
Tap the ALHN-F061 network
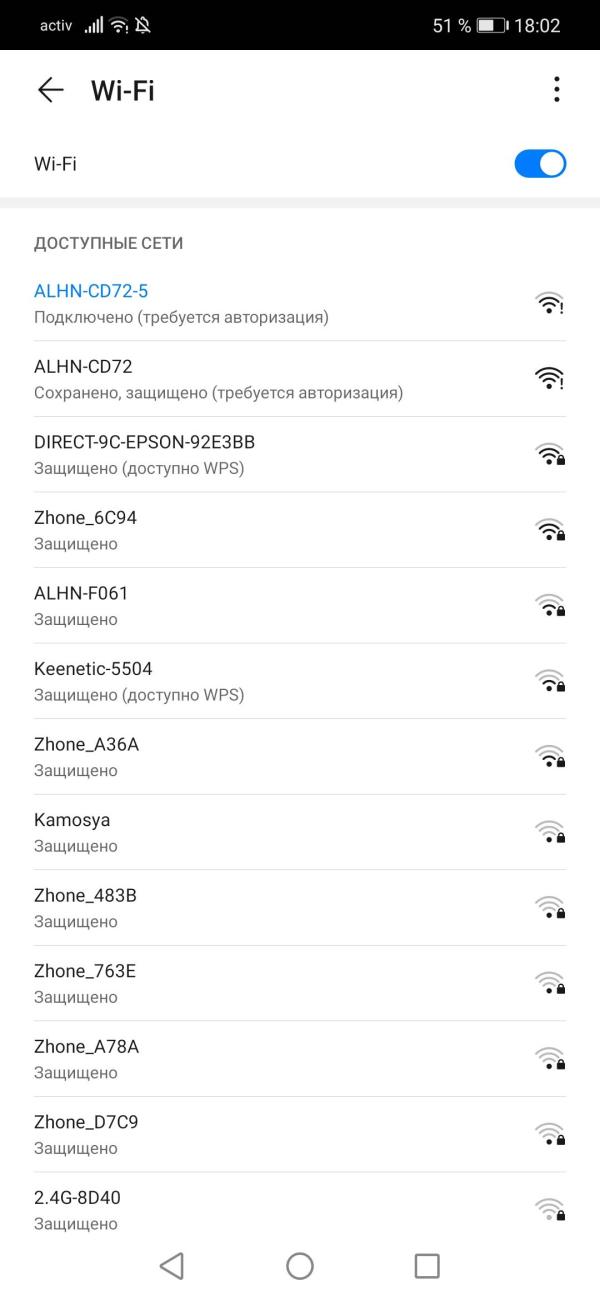click(x=280, y=605)
